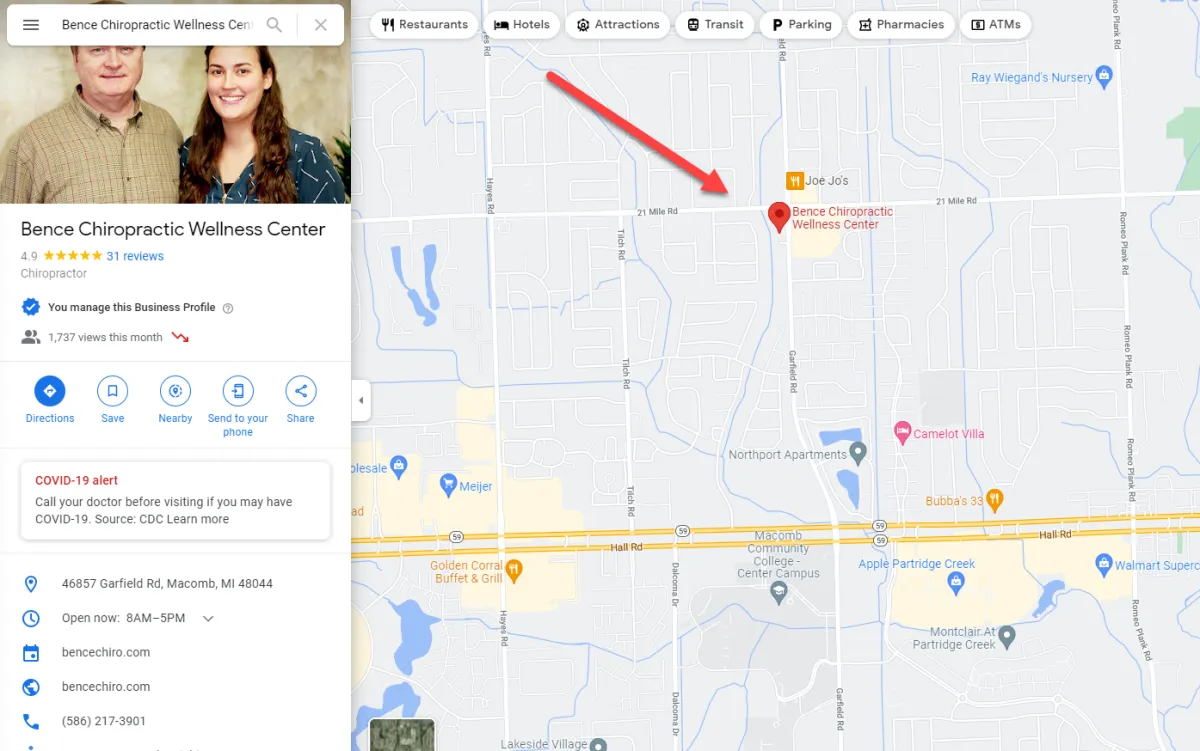This screenshot has height=751, width=1200.
Task: Collapse the side panel arrow
Action: tap(361, 400)
